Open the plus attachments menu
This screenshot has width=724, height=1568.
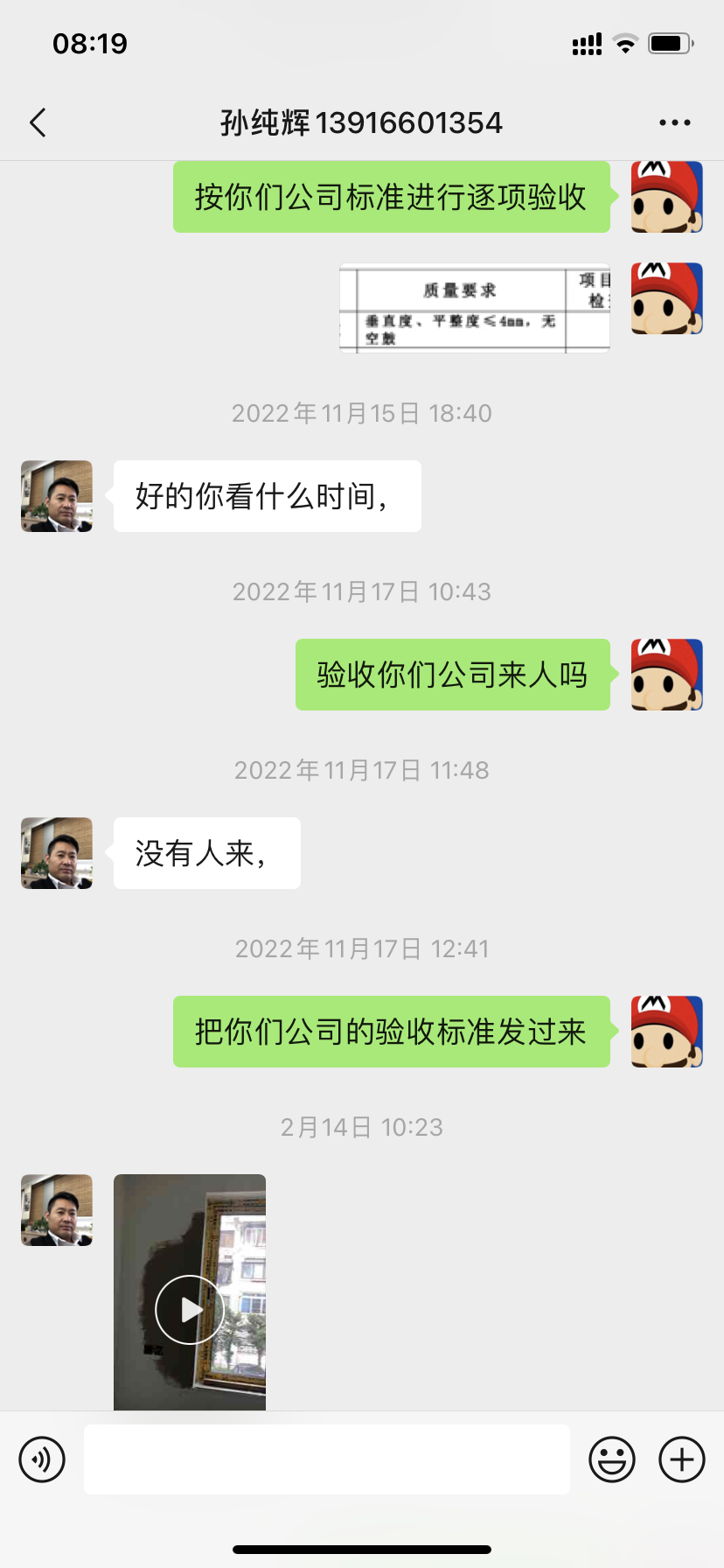681,1459
